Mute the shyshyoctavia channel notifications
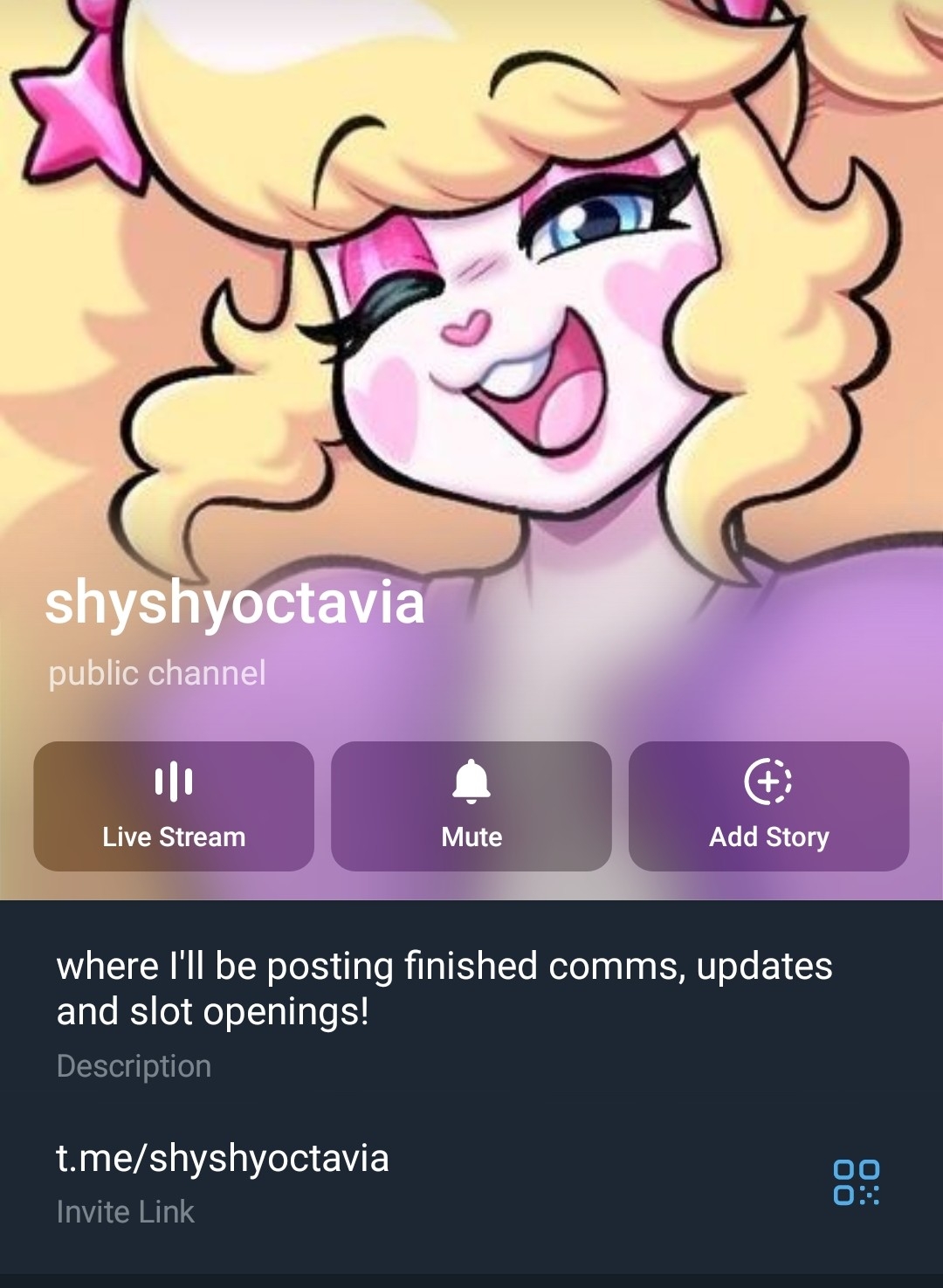 point(471,806)
